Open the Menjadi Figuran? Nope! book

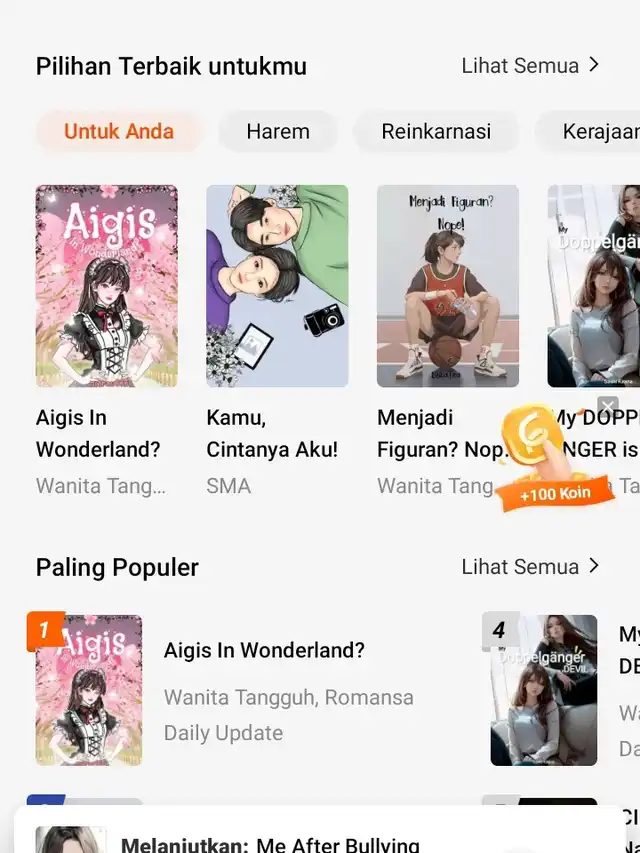[x=448, y=286]
